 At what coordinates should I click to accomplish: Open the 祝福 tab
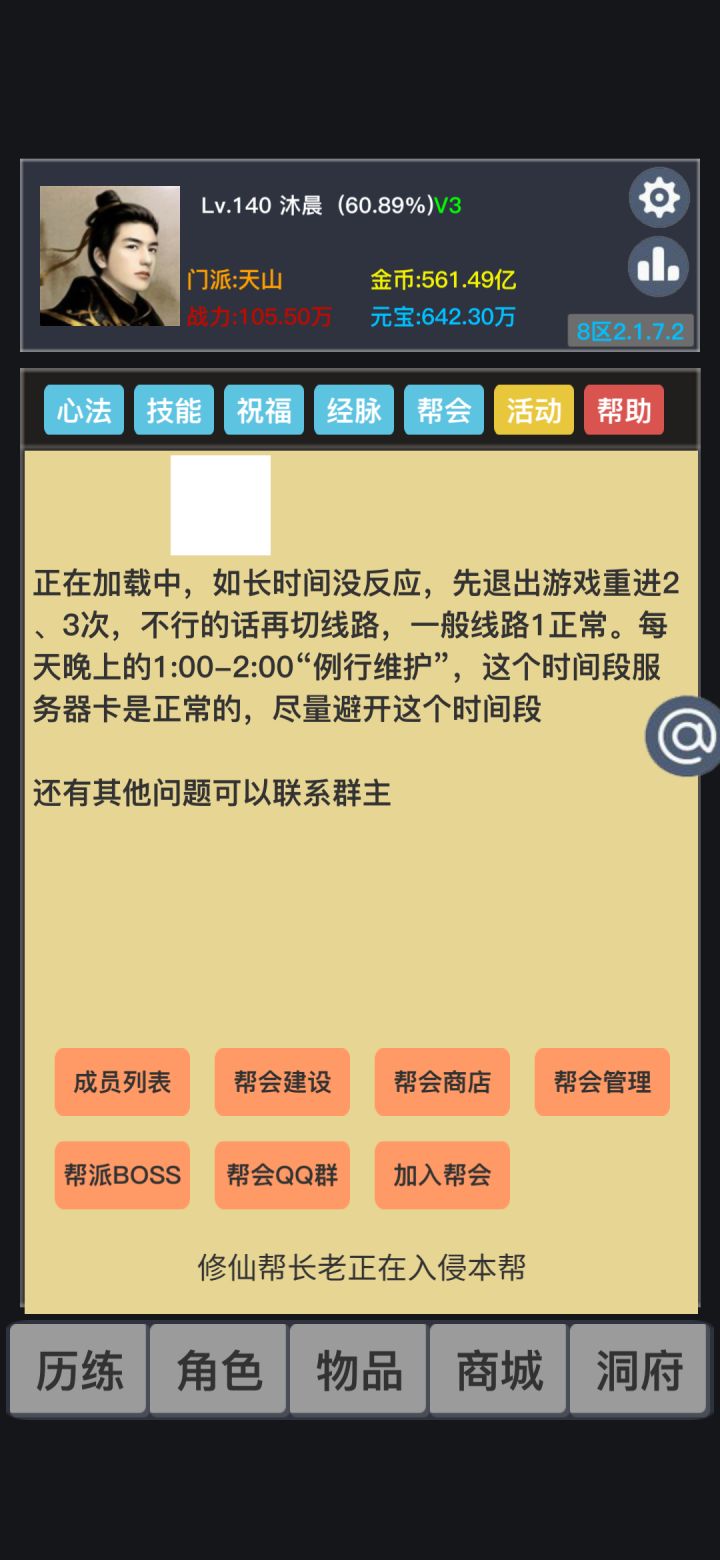coord(263,409)
